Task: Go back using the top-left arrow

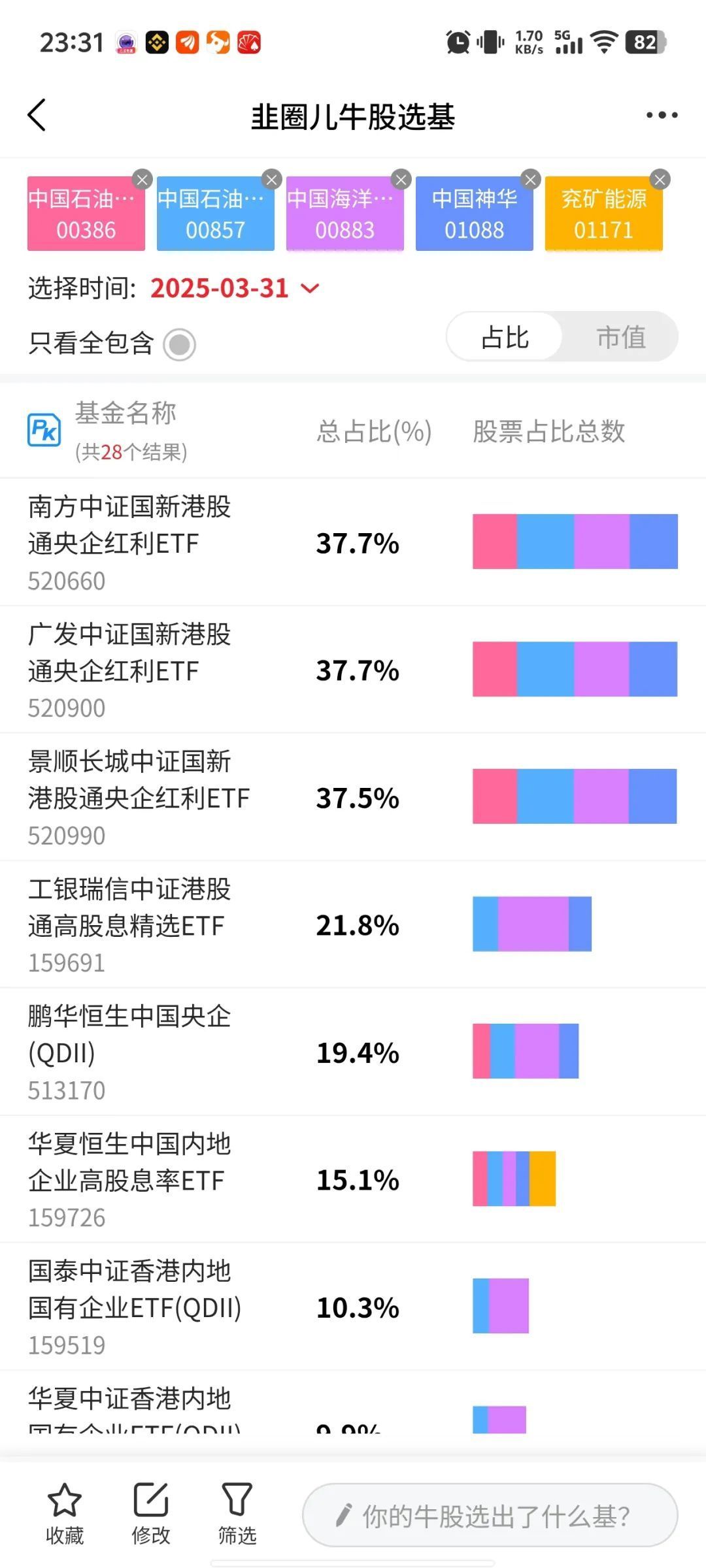Action: pos(37,116)
